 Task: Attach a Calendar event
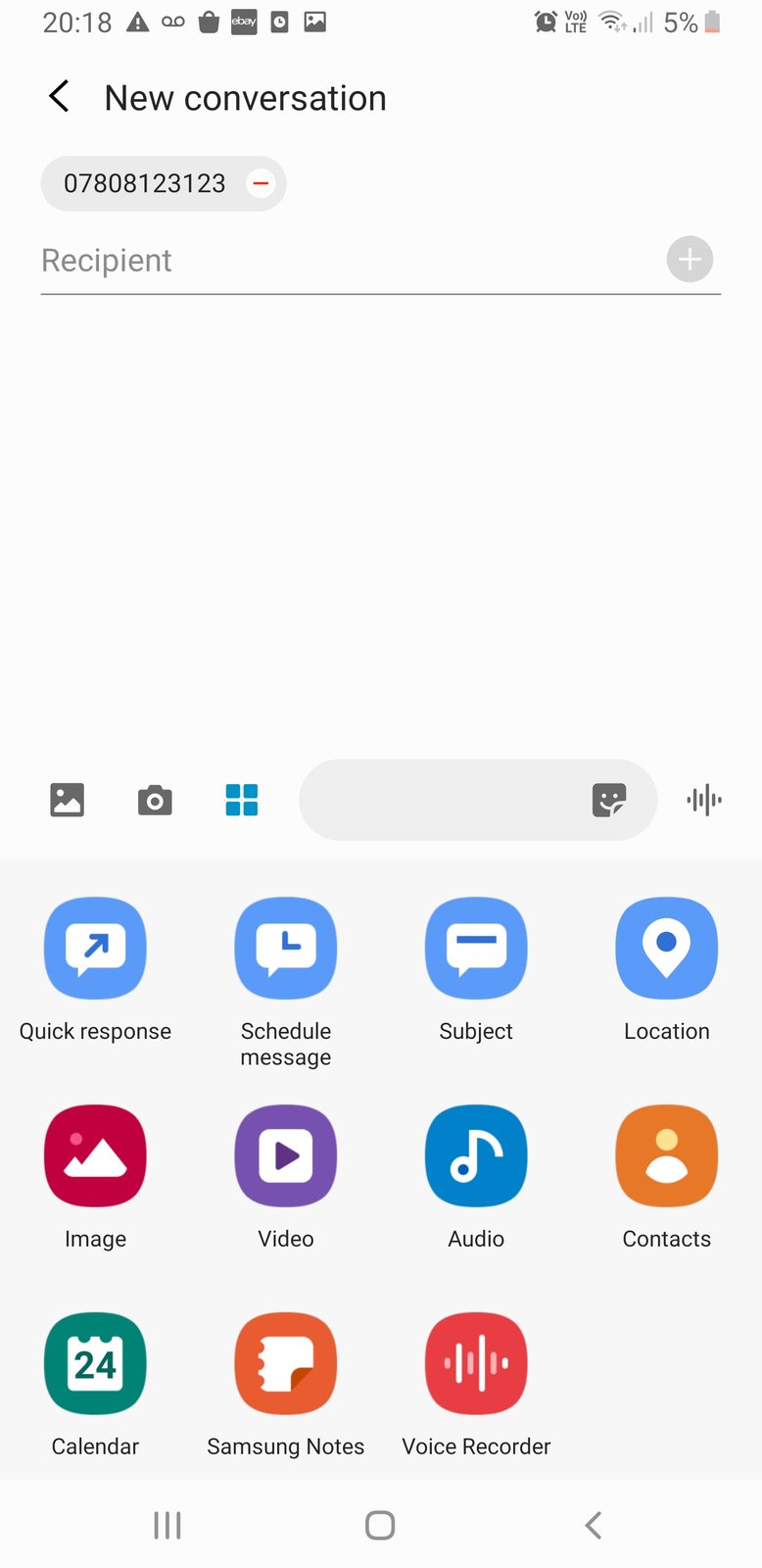(95, 1364)
